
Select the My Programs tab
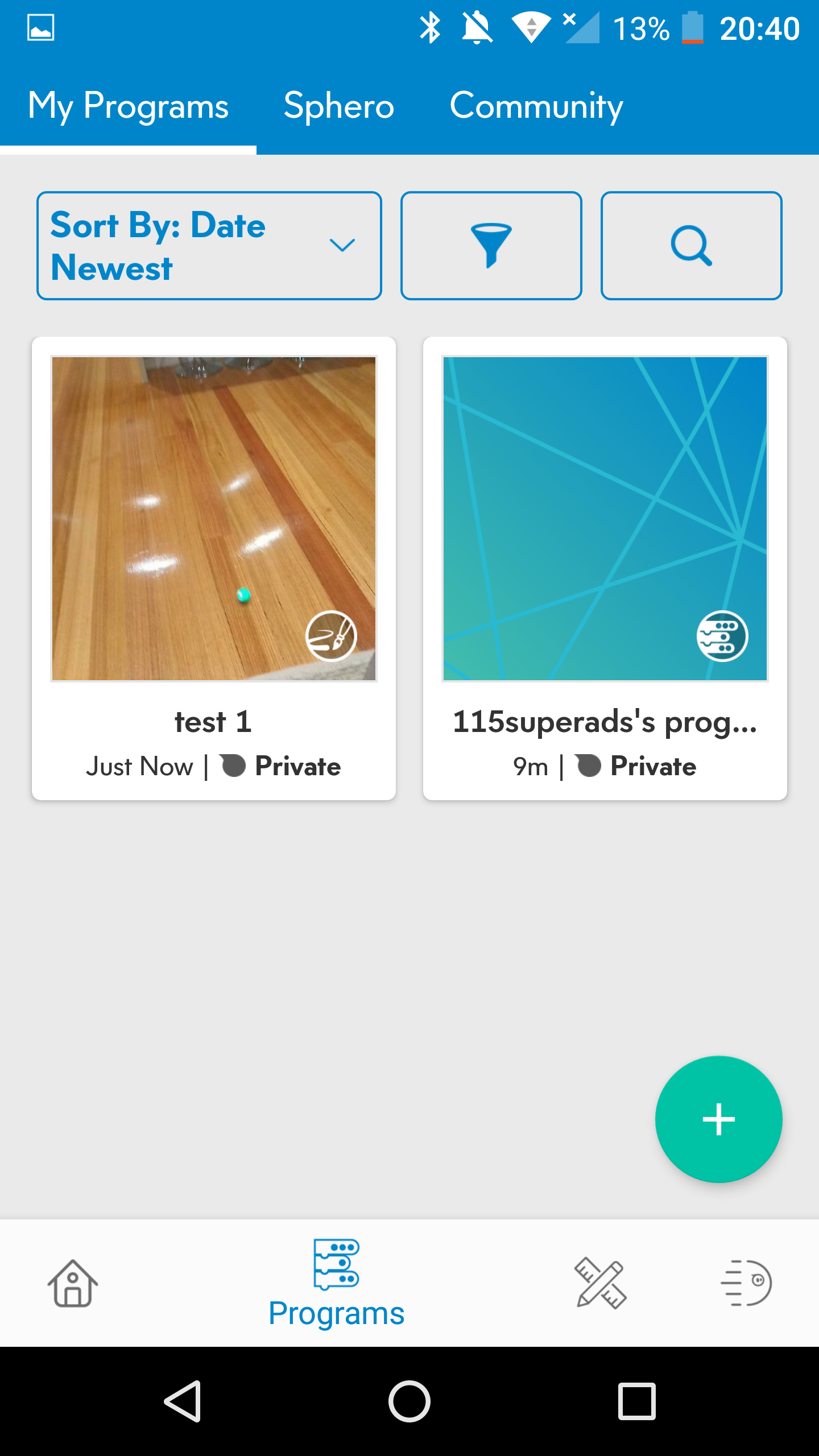coord(129,106)
